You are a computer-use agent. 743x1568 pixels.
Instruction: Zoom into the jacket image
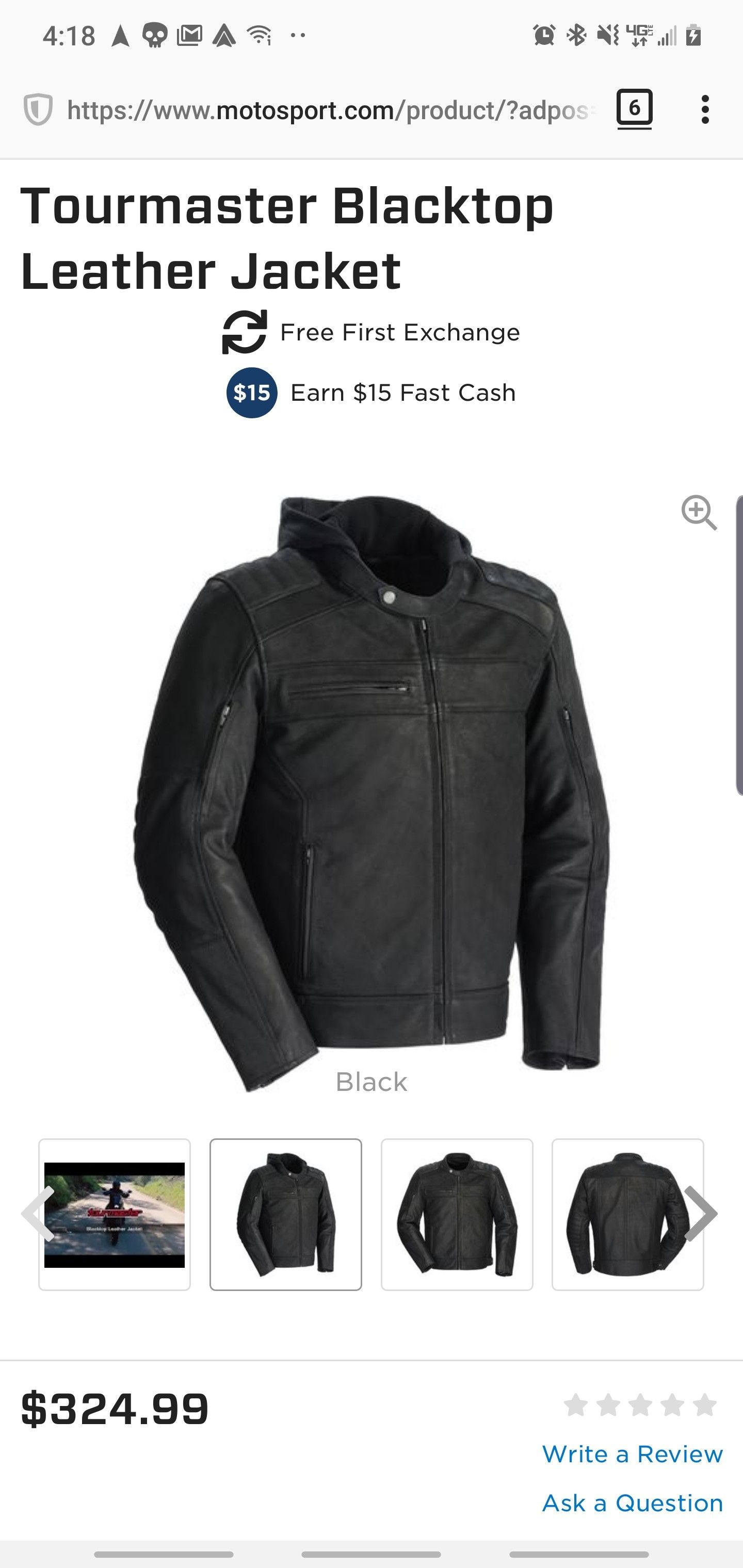coord(699,513)
